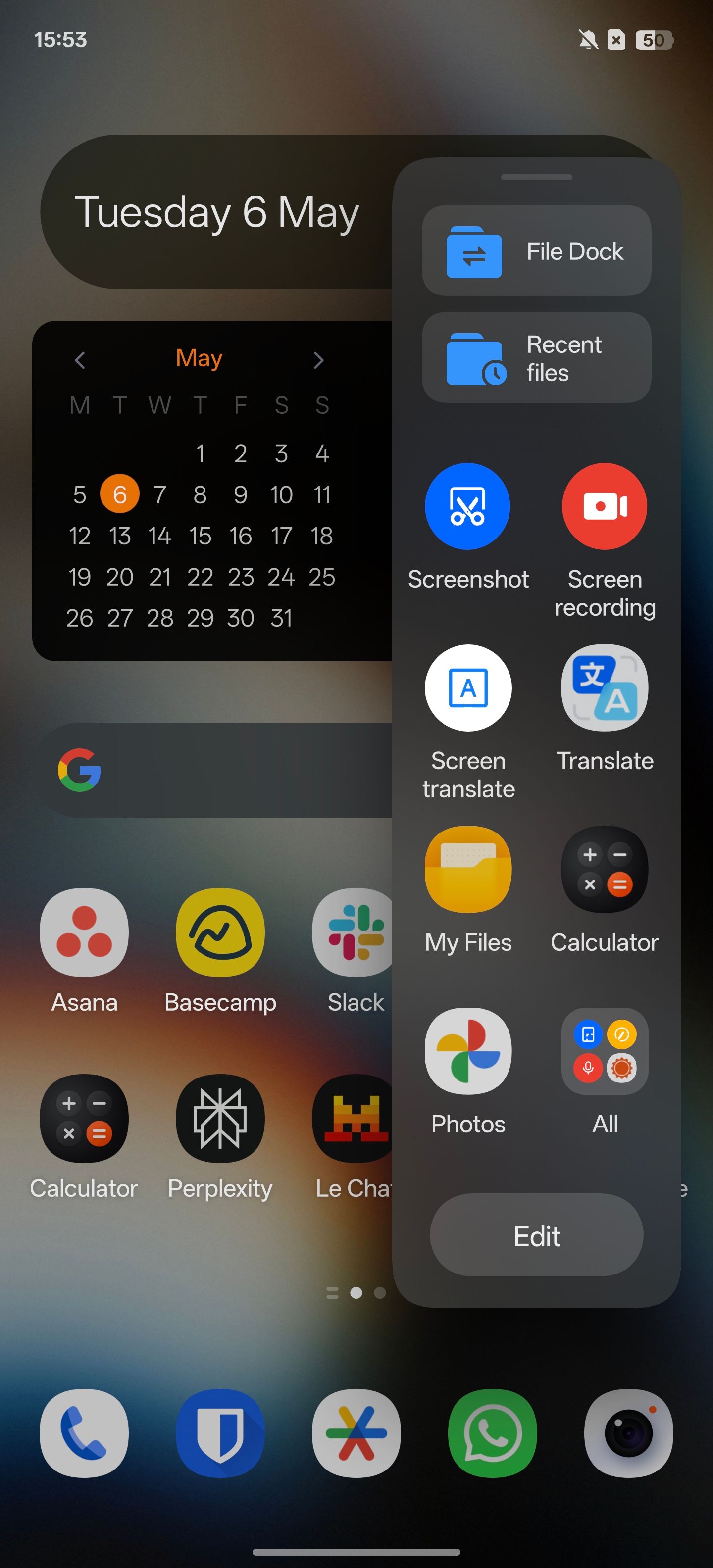Go to the previous month in the calendar

pos(80,360)
